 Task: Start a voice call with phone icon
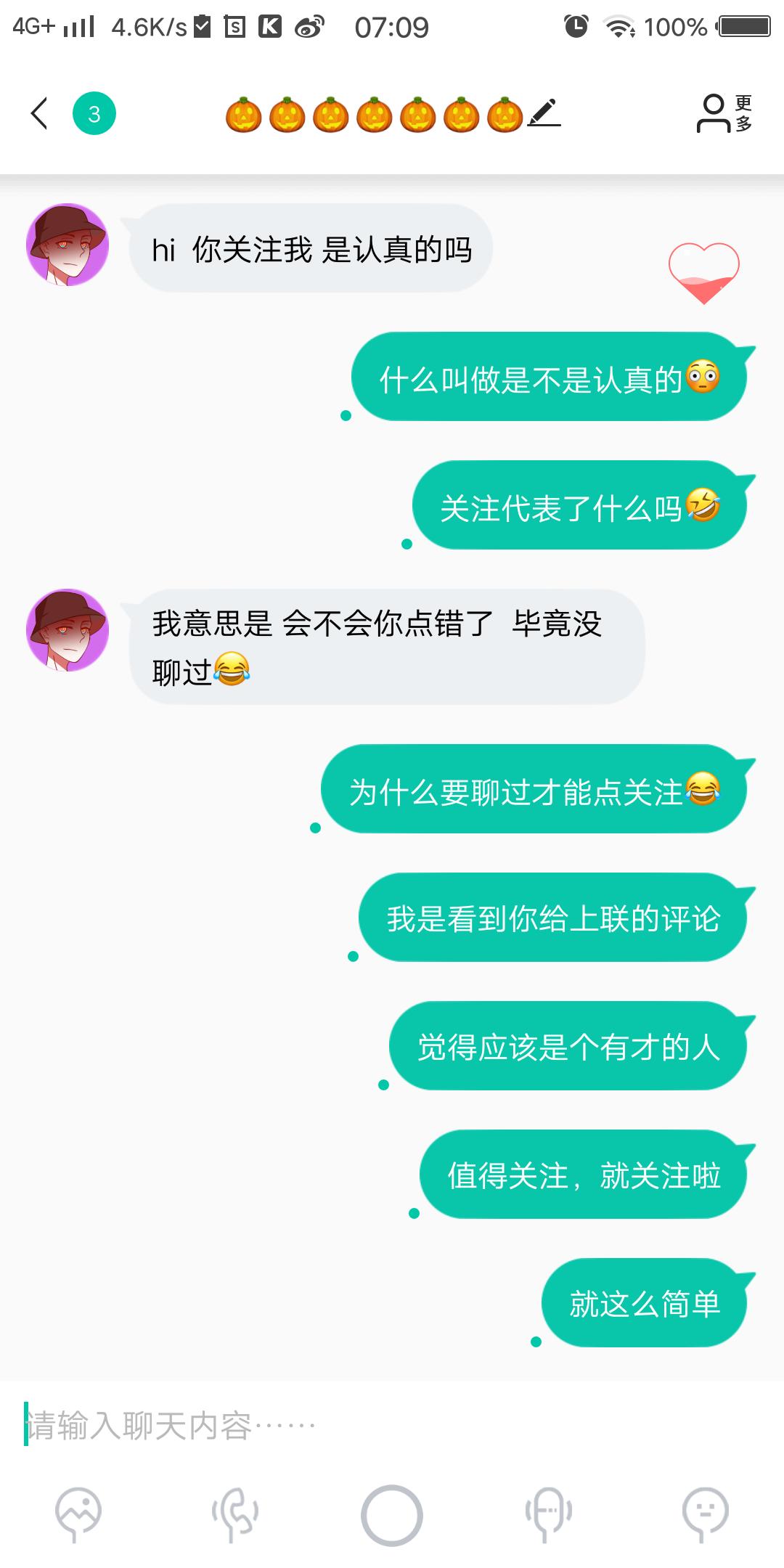point(235,1513)
